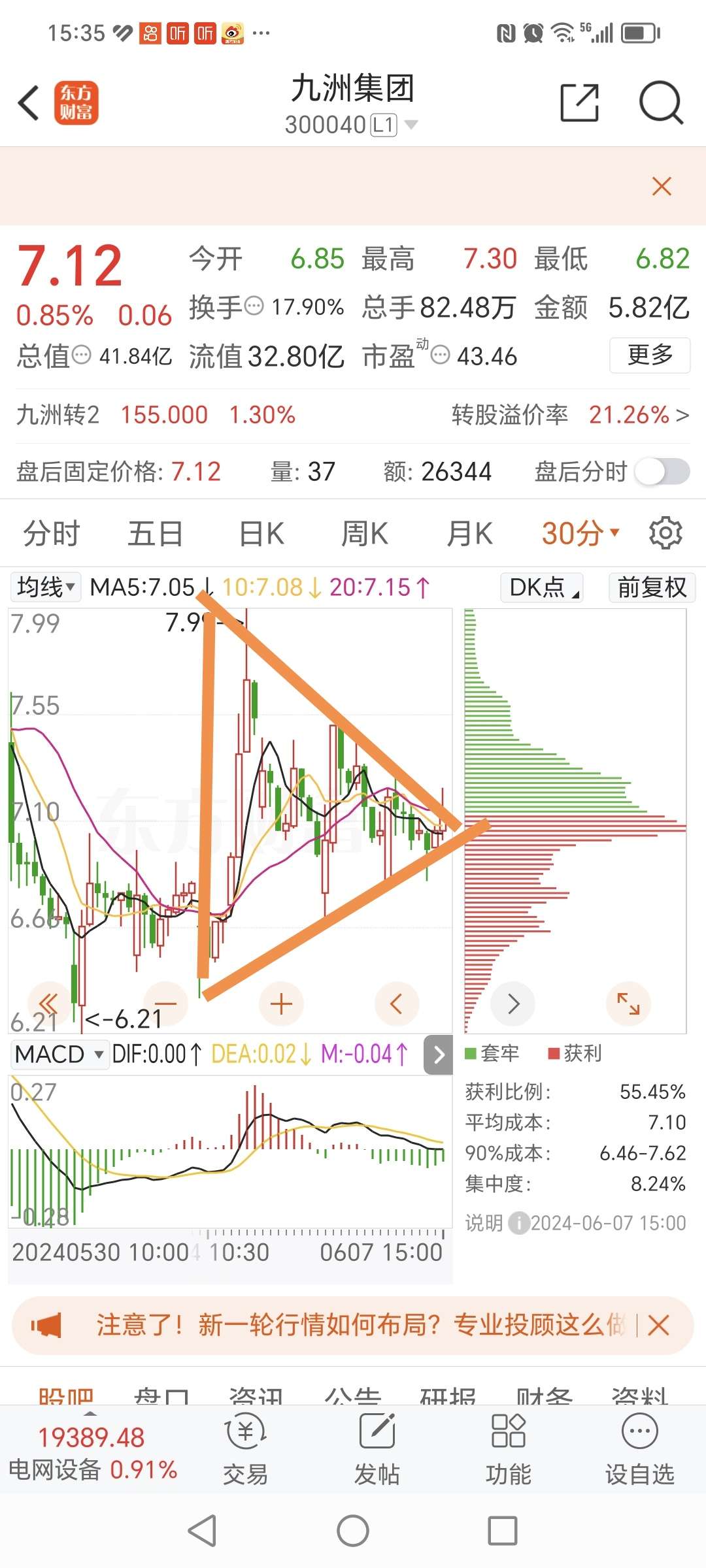The height and width of the screenshot is (1568, 706).
Task: Close the 注意了 advisory banner
Action: [x=658, y=1325]
